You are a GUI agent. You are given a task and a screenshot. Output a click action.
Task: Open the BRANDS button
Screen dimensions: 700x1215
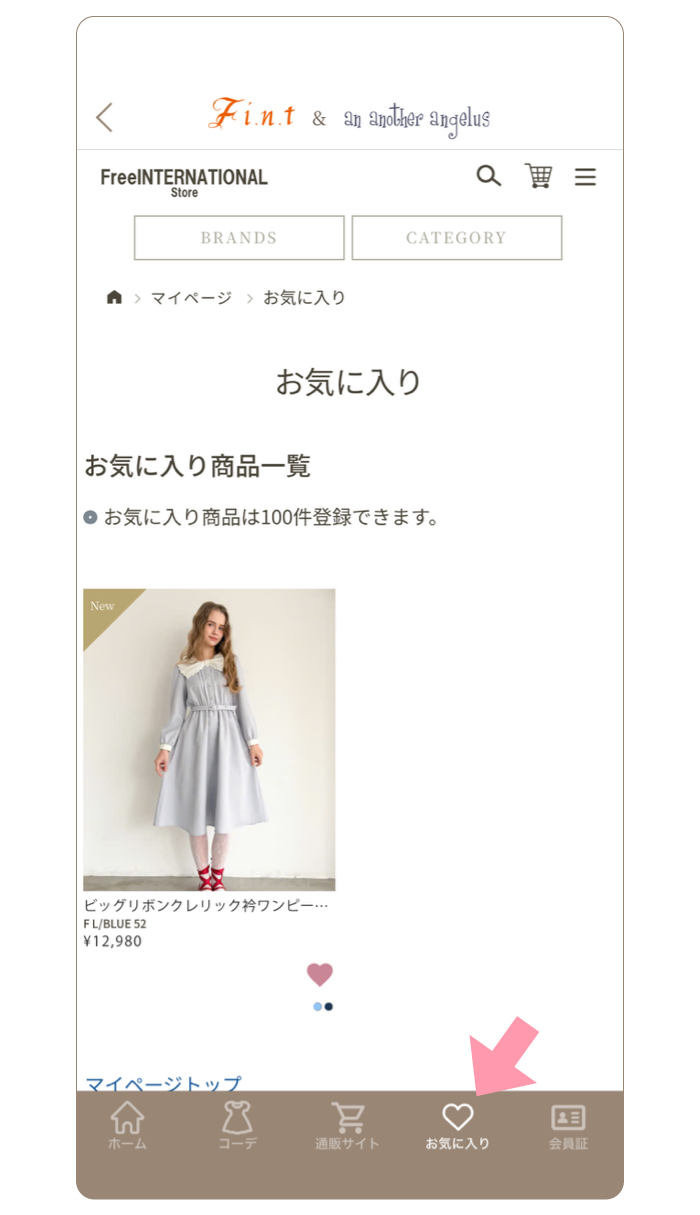239,238
